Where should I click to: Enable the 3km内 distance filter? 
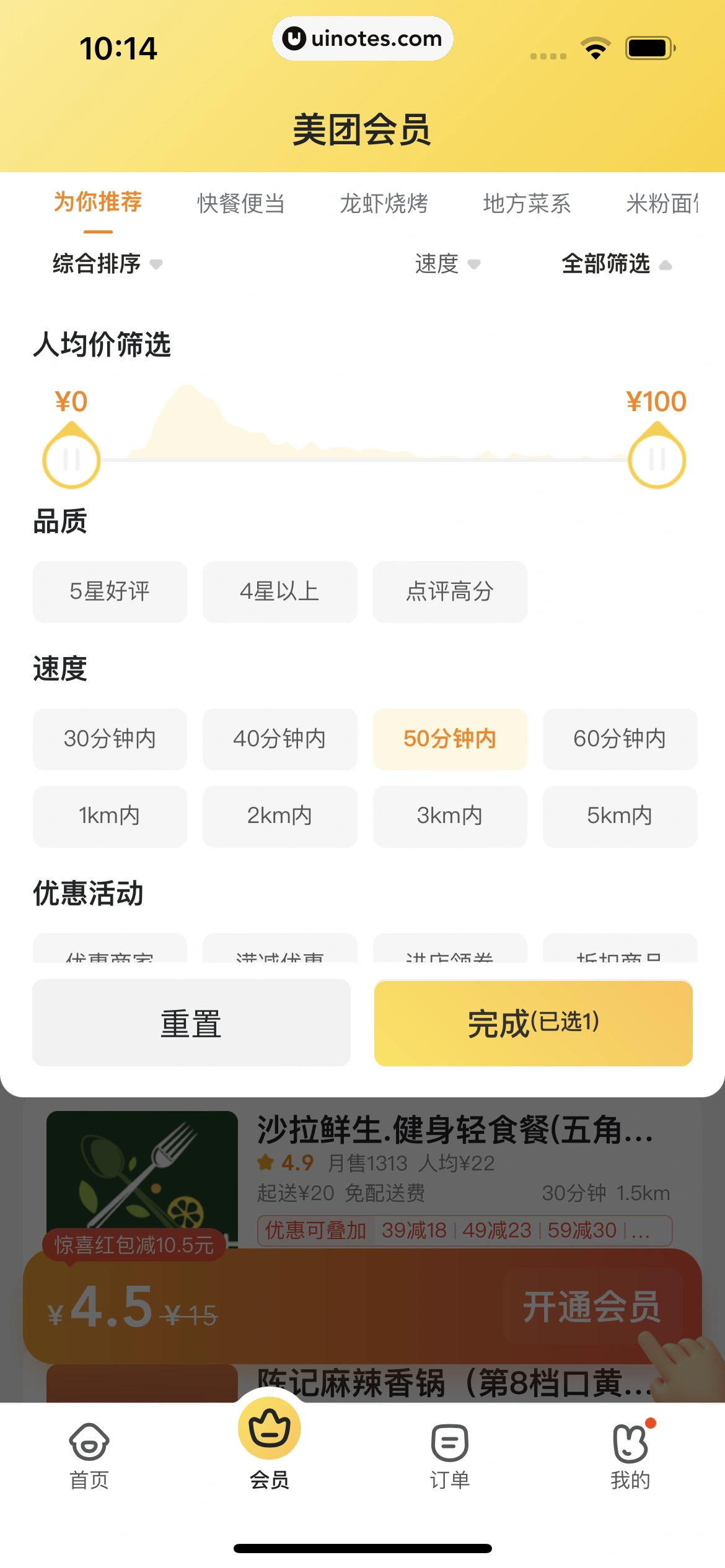tap(449, 816)
